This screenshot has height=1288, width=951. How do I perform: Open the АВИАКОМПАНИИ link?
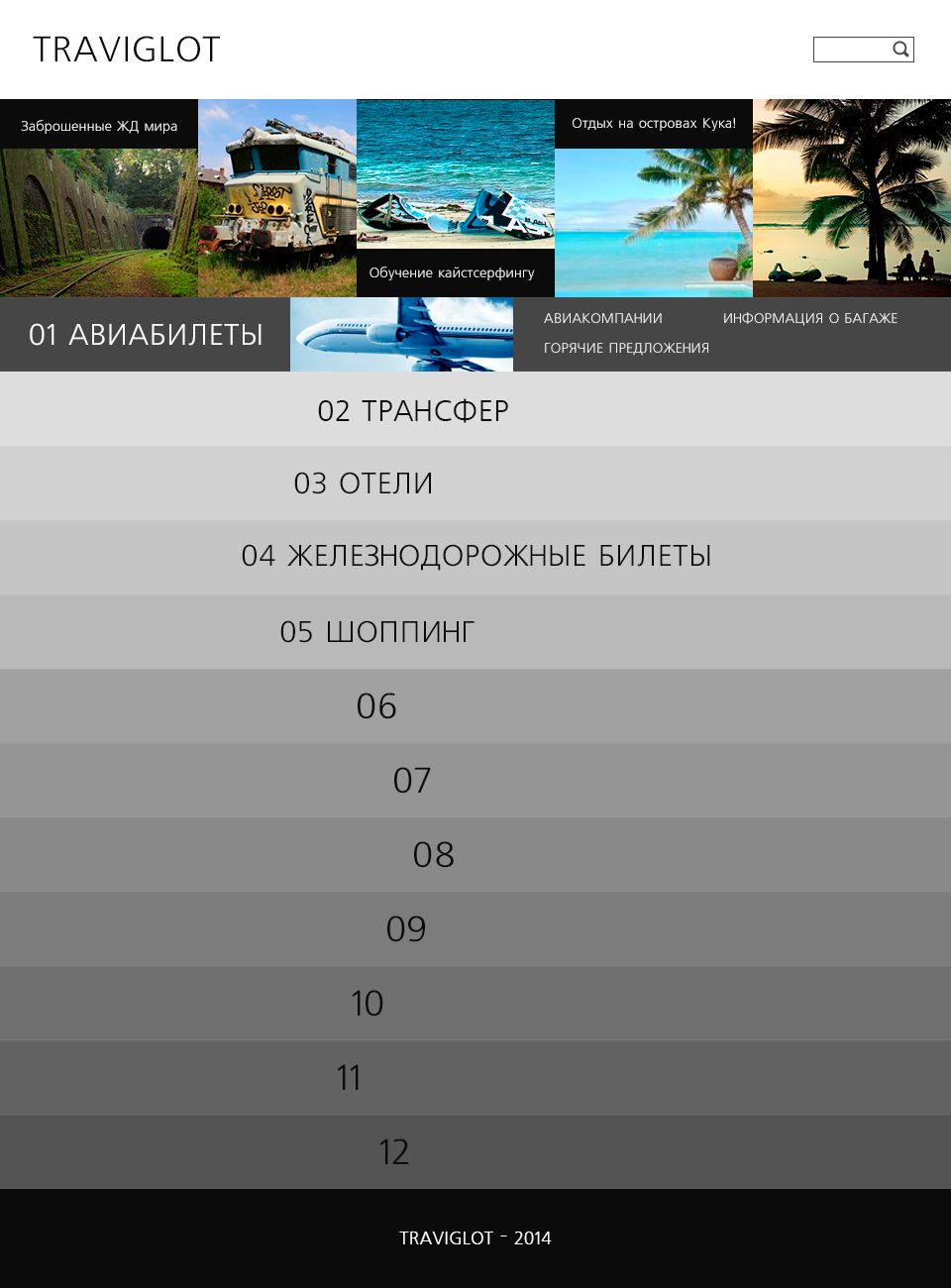602,318
